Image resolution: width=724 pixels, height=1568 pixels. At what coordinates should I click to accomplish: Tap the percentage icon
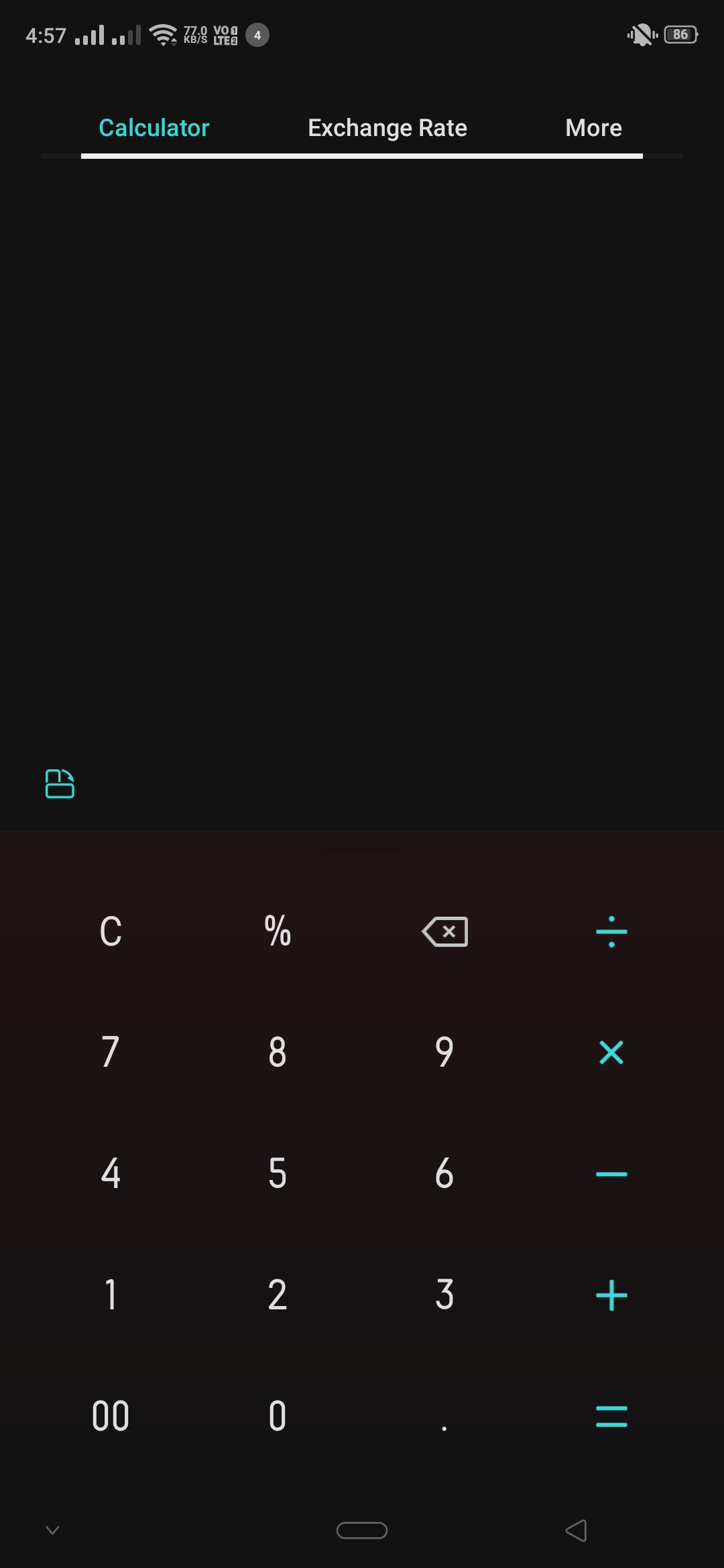coord(276,931)
